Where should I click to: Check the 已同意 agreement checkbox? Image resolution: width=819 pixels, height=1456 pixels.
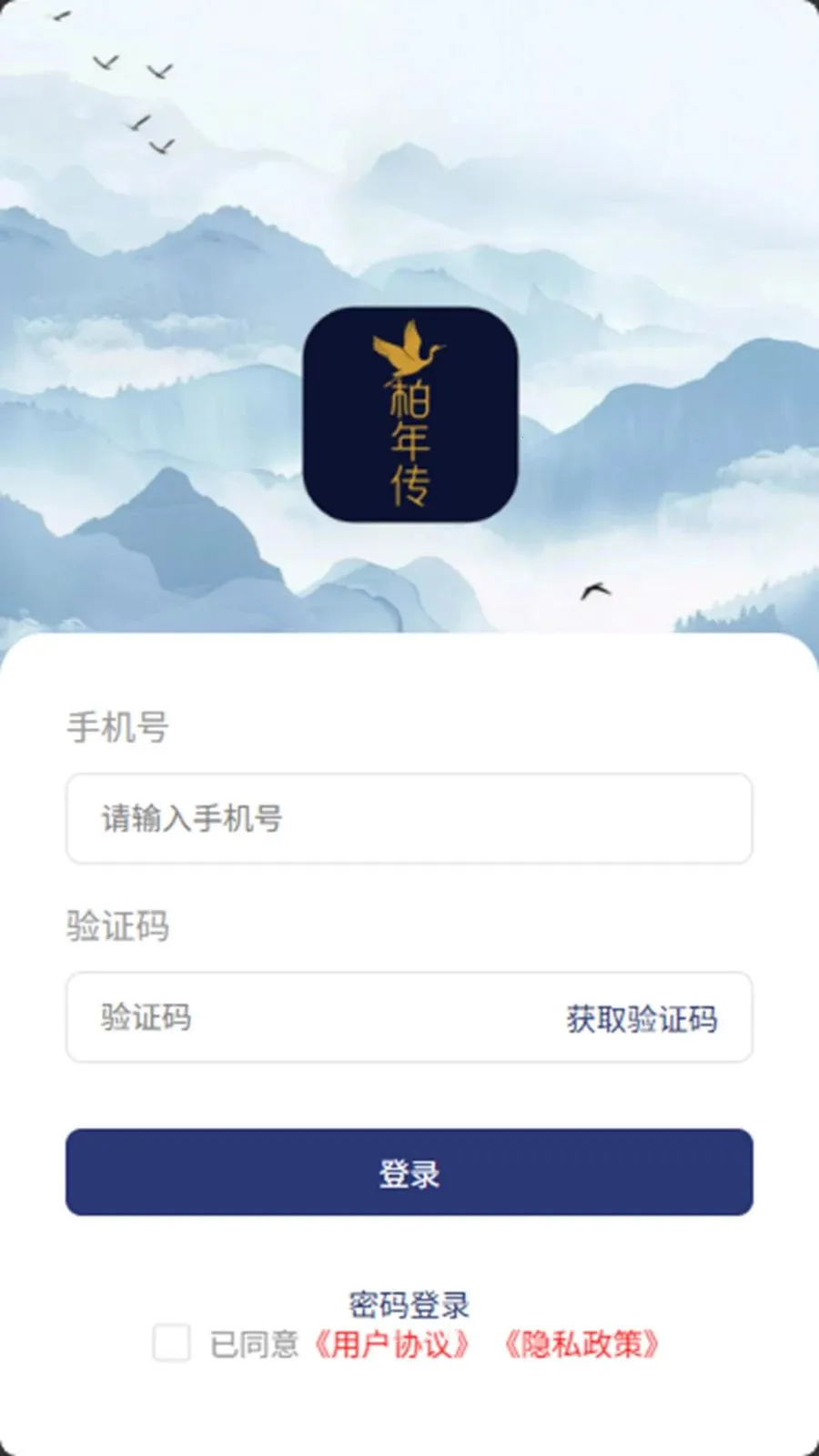coord(172,1343)
